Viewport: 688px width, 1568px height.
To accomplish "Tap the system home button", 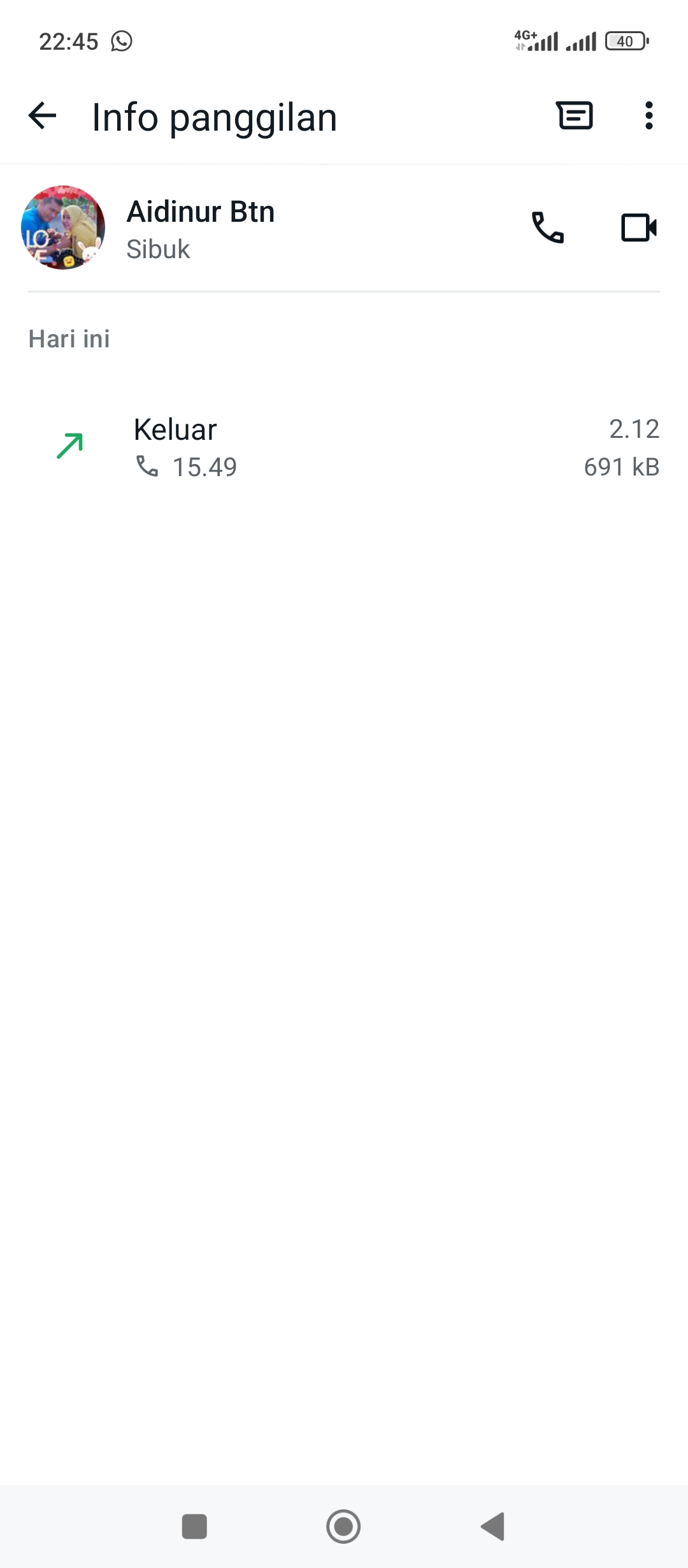I will 343,1527.
